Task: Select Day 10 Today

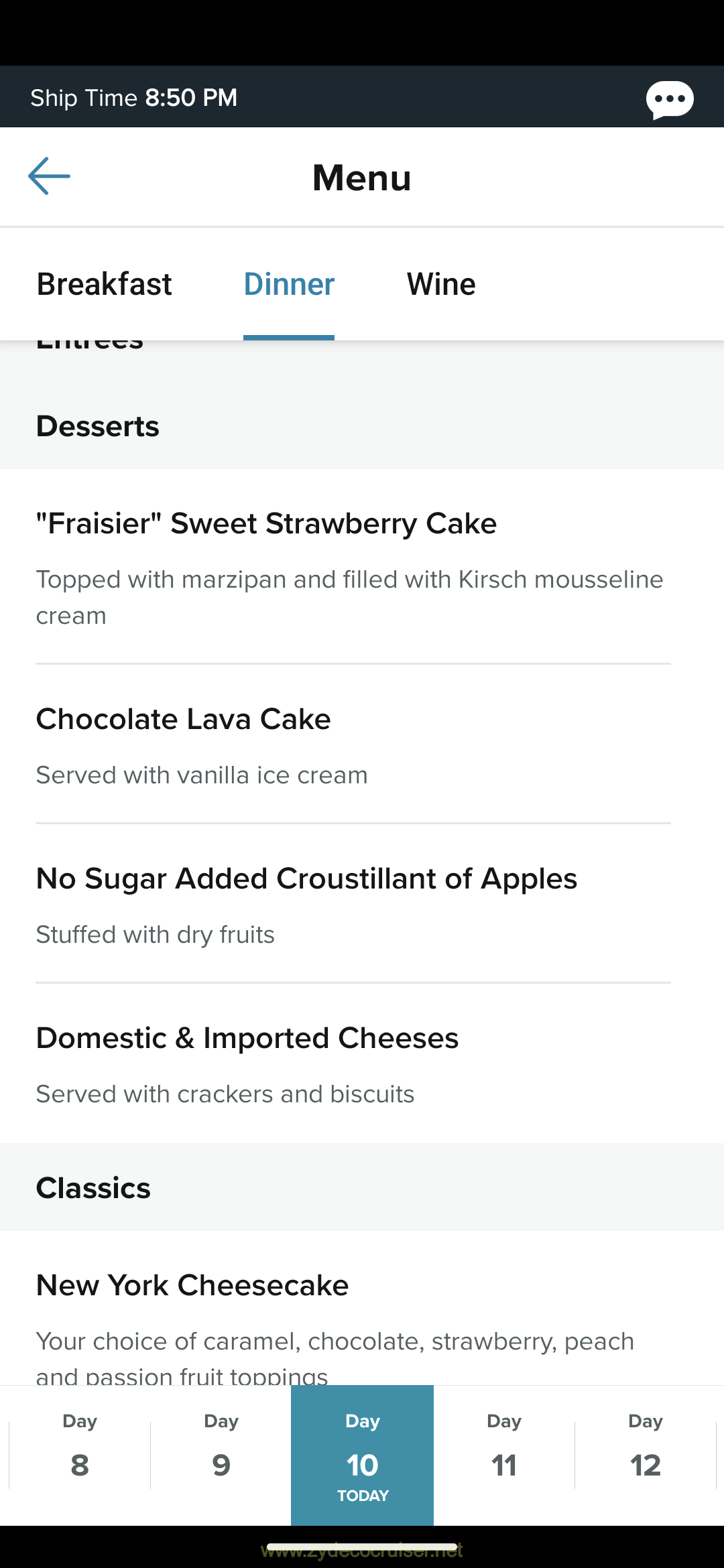Action: [x=363, y=1455]
